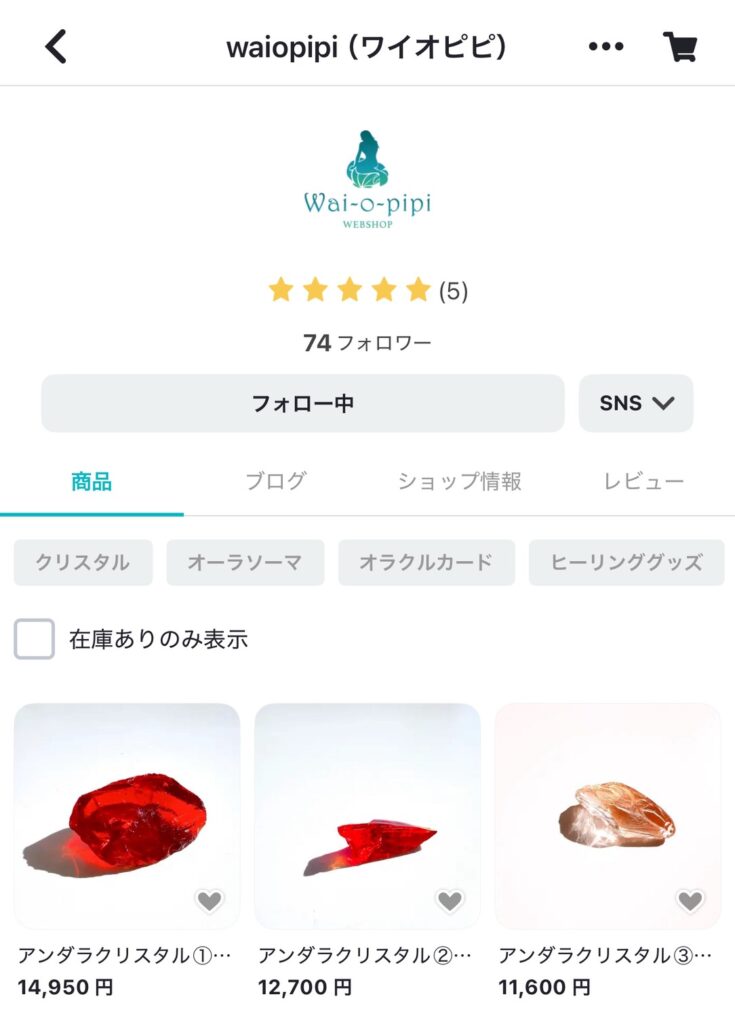Like the アンダラクリスタル① product
Viewport: 735px width, 1024px height.
click(209, 901)
